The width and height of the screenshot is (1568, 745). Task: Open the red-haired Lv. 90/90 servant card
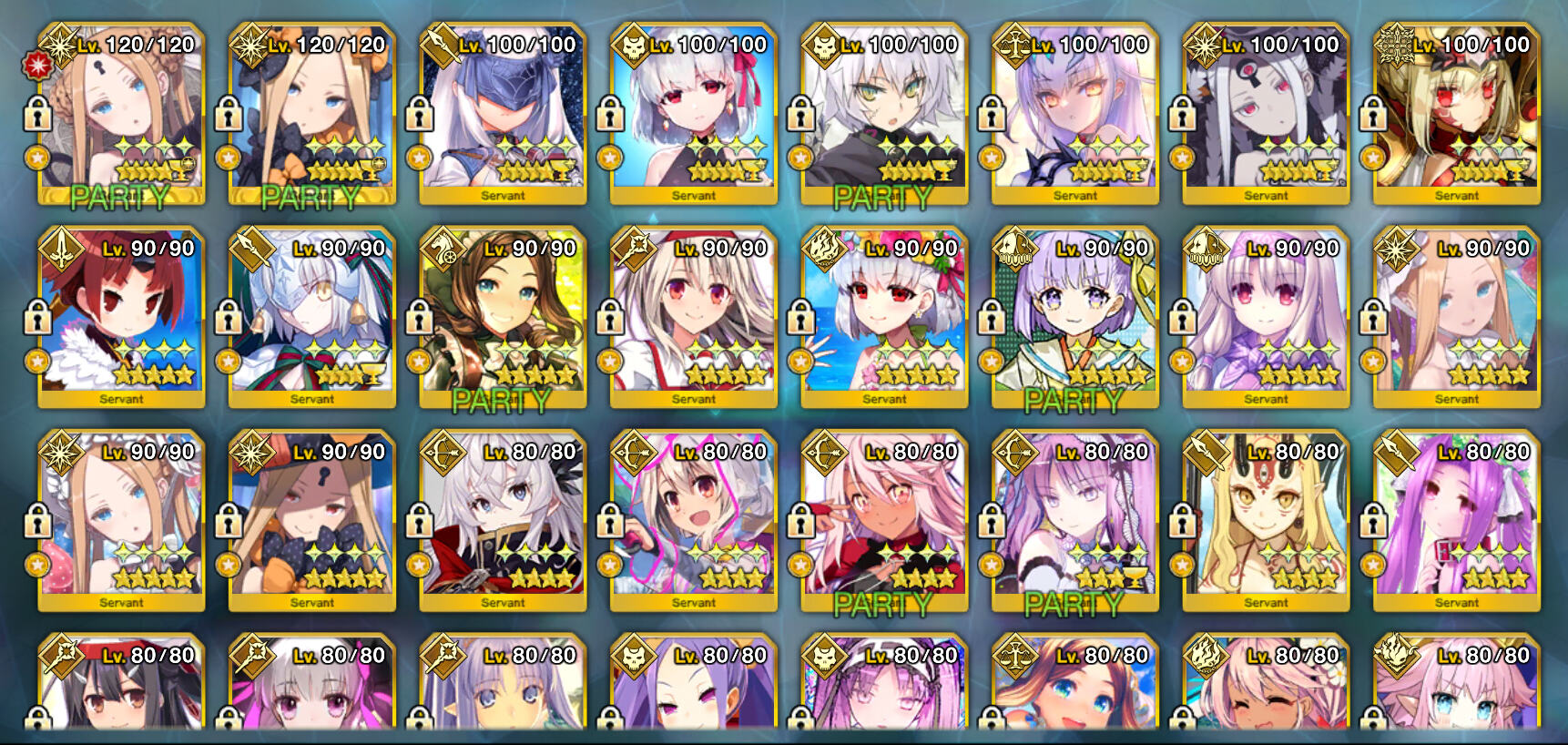121,317
